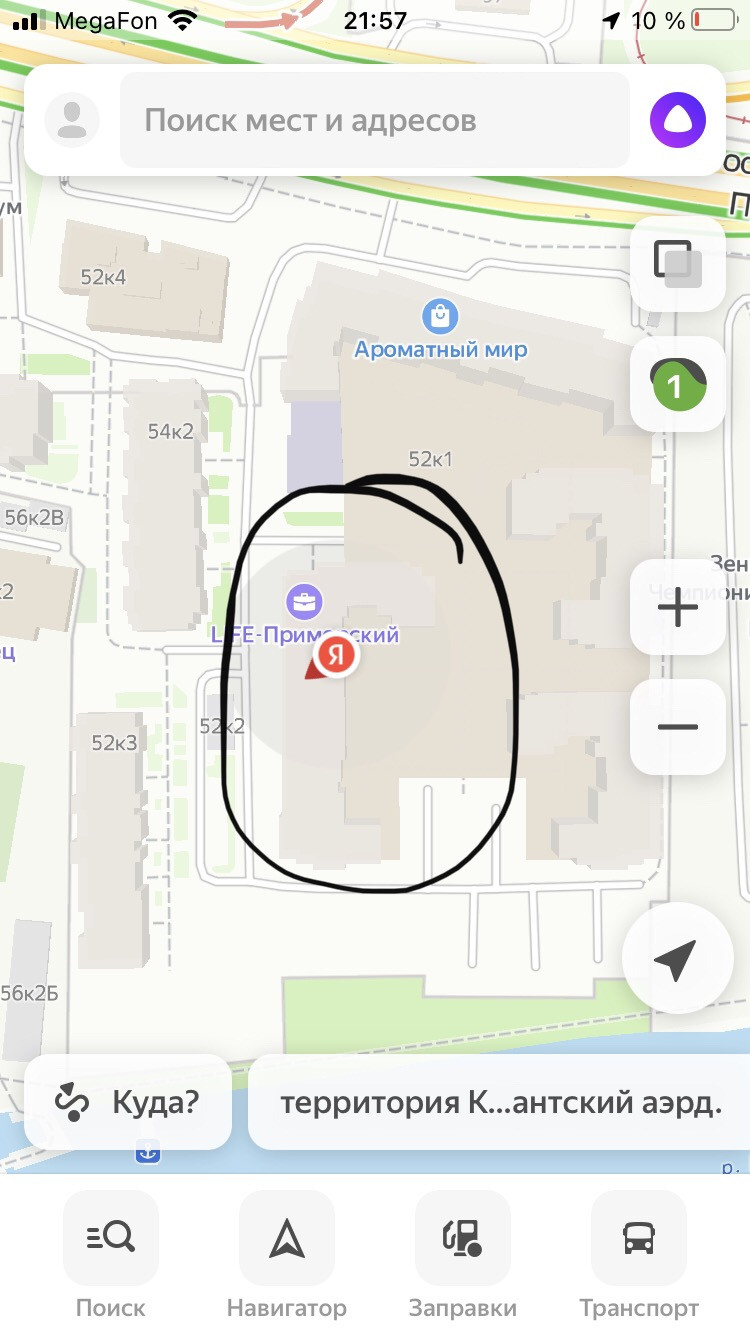Zoom out on the map
The height and width of the screenshot is (1334, 750).
678,727
